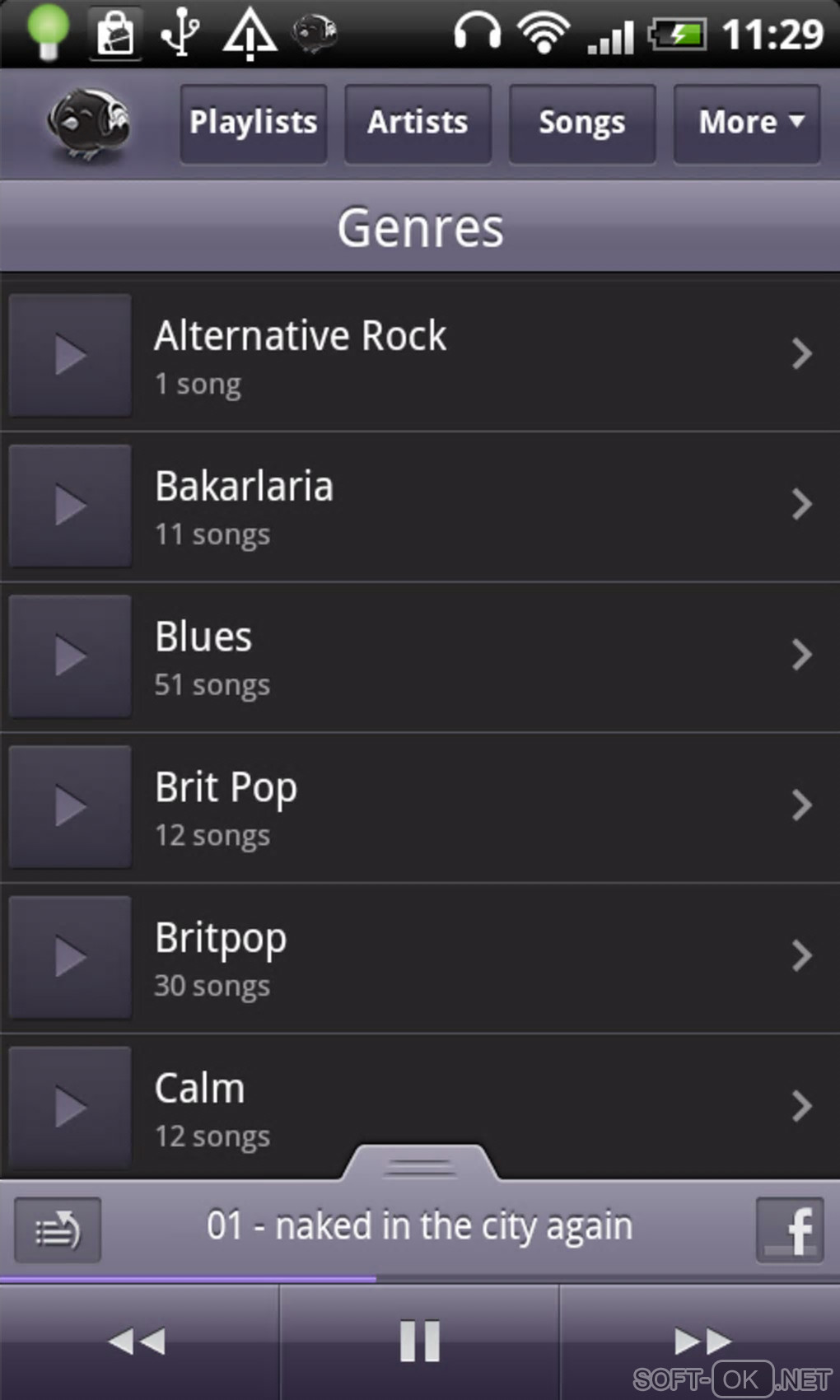Pause the current song
Image resolution: width=840 pixels, height=1400 pixels.
tap(420, 1341)
